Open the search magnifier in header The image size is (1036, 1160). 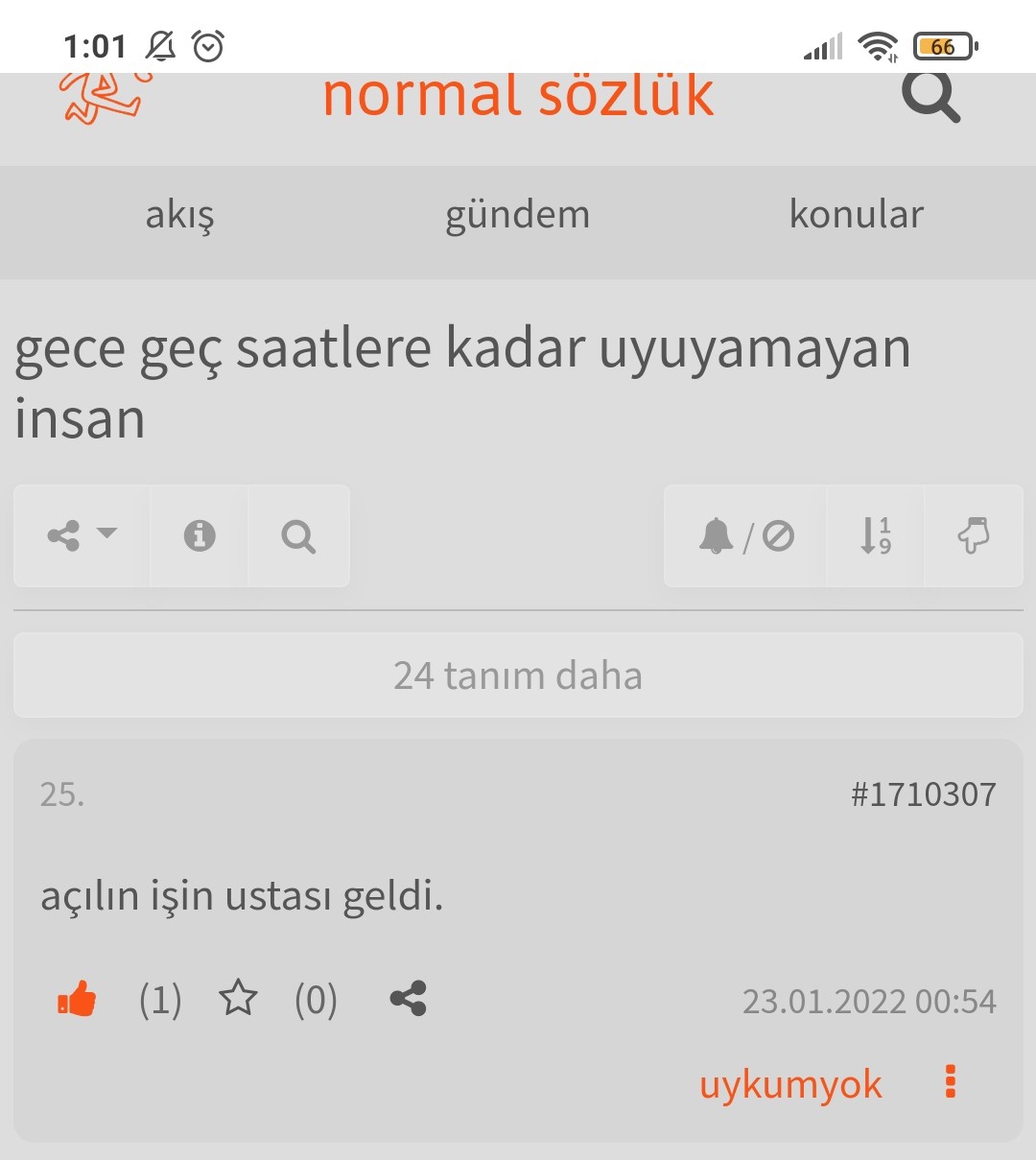pyautogui.click(x=930, y=97)
